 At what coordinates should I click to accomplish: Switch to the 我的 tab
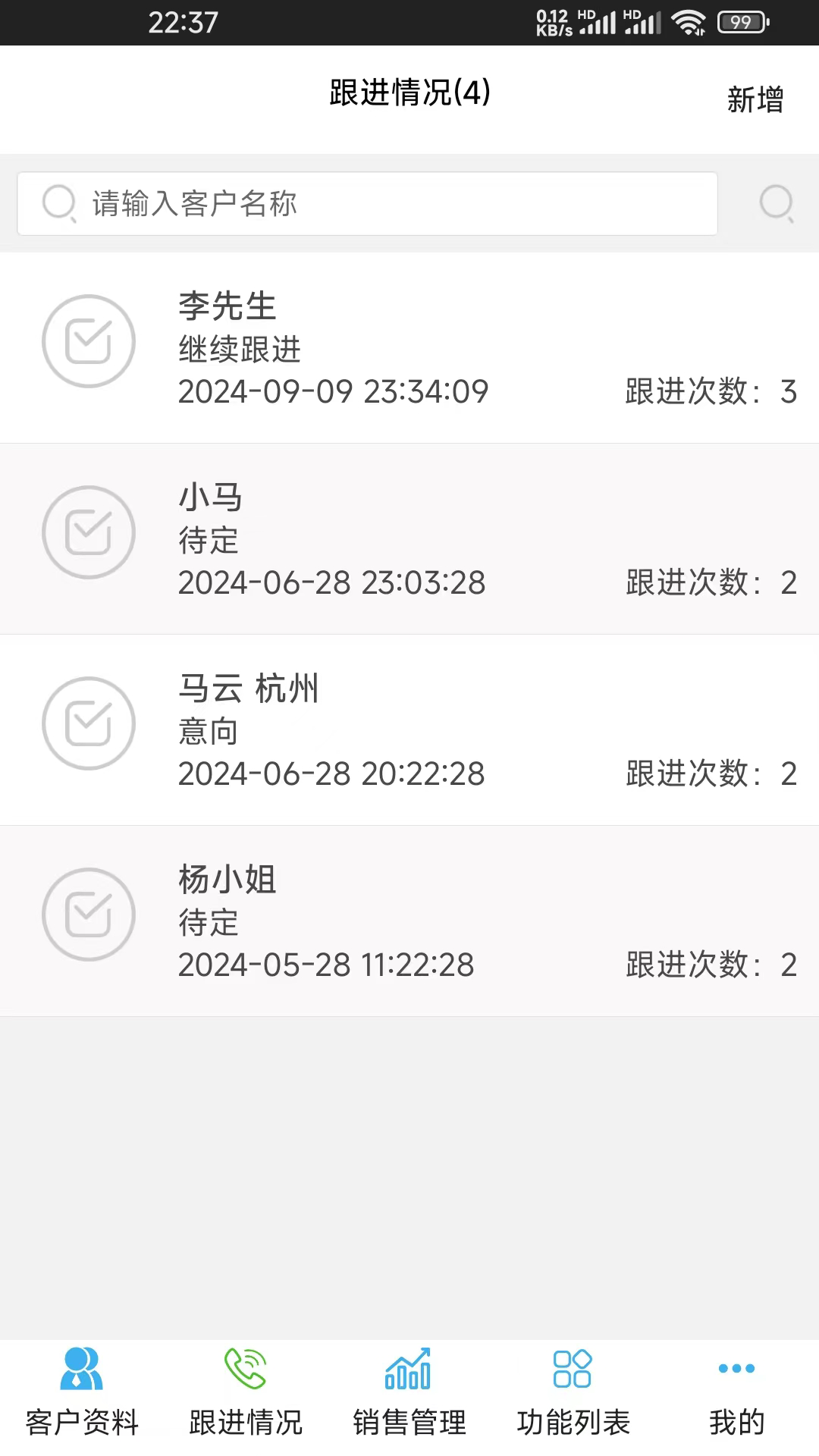click(737, 1393)
